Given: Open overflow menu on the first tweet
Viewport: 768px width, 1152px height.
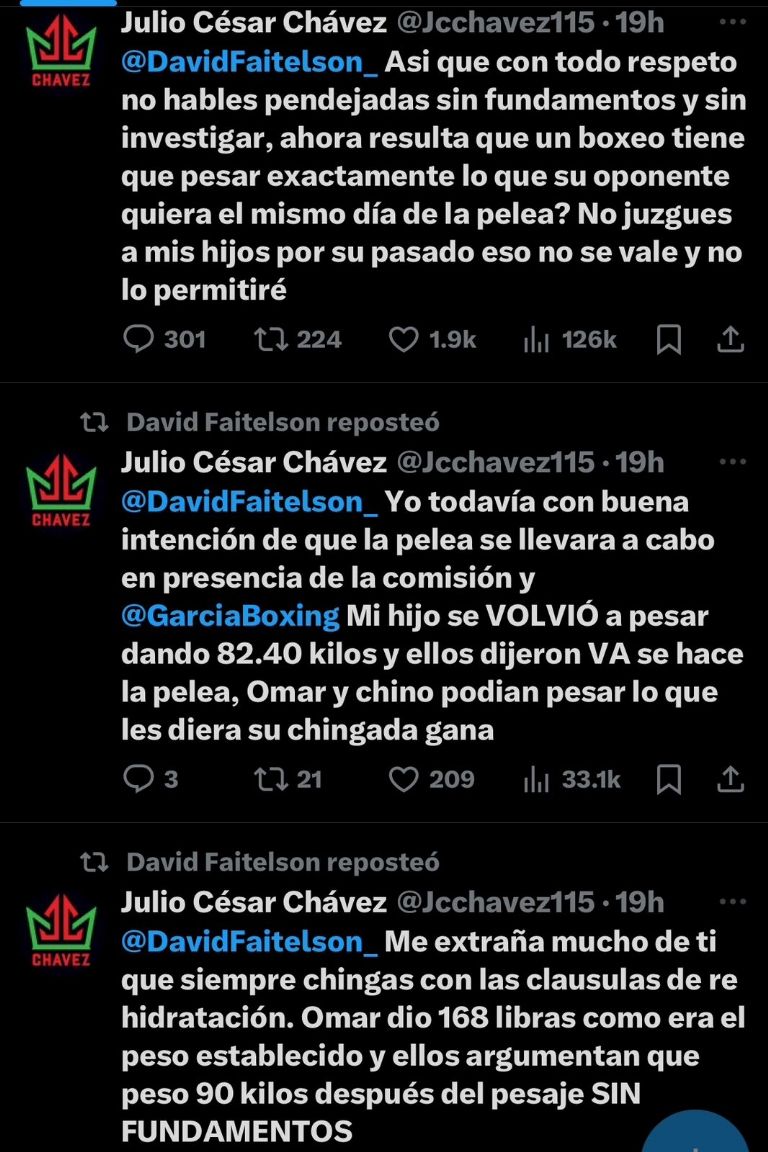Looking at the screenshot, I should pos(733,22).
